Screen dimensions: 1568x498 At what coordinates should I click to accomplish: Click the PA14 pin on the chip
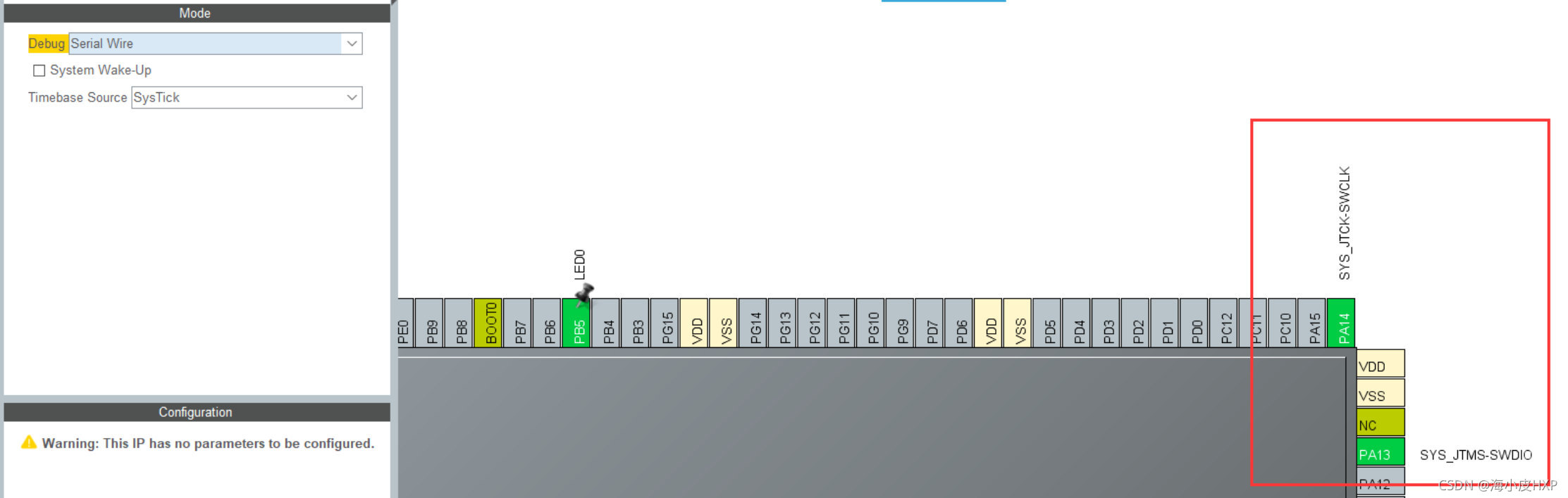pos(1340,323)
